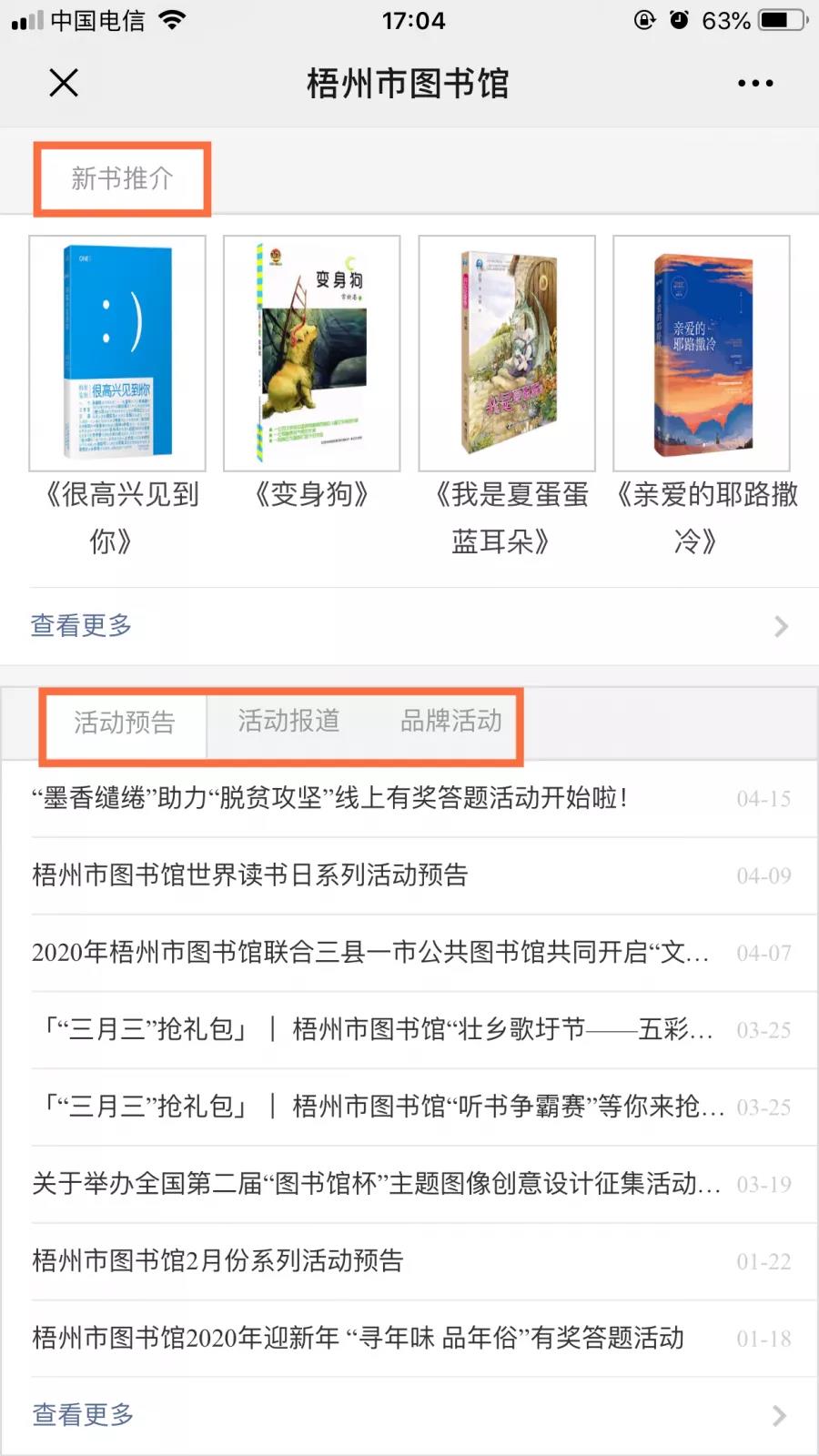The width and height of the screenshot is (819, 1456).
Task: Select the 新书推介 tab
Action: click(x=122, y=178)
